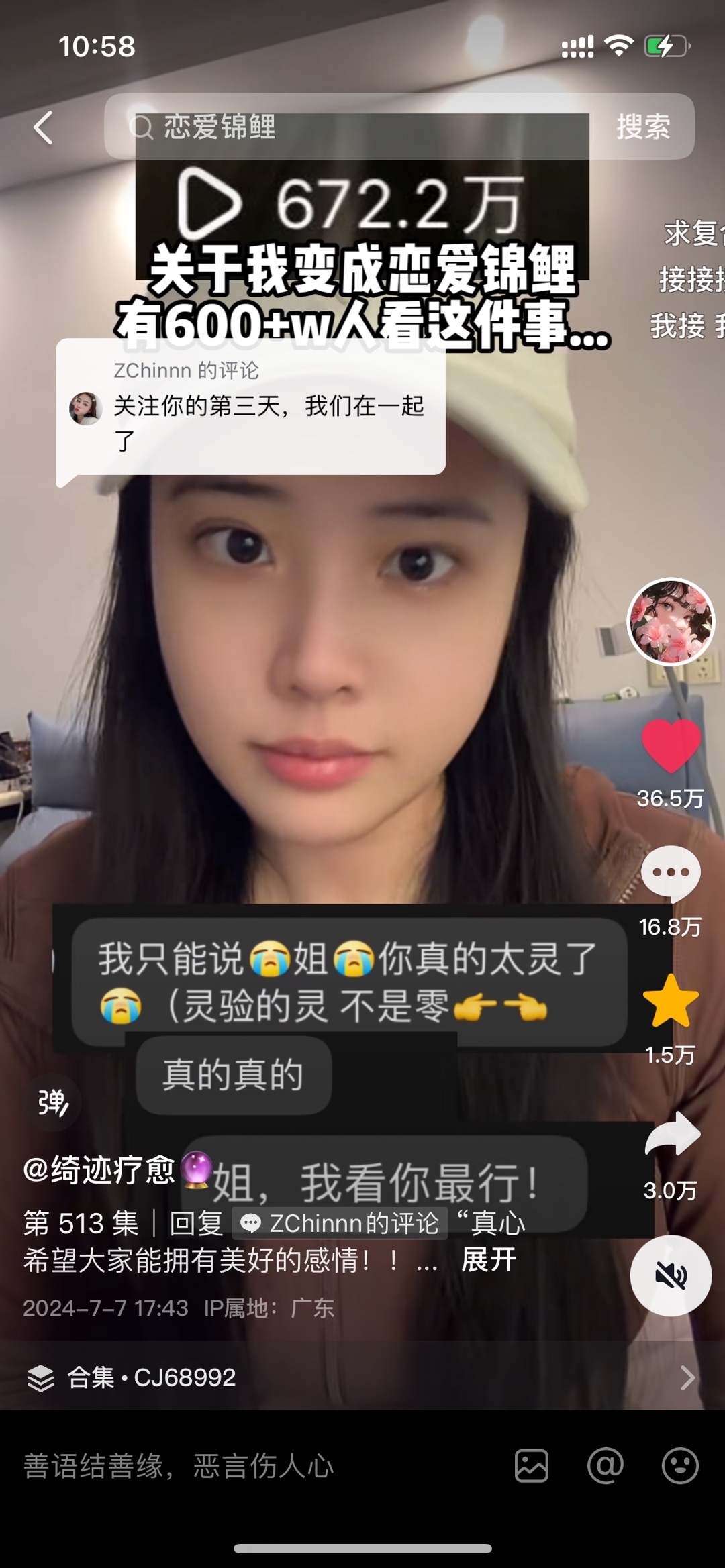Attach an image to the comment
Viewport: 725px width, 1568px height.
coord(532,1466)
